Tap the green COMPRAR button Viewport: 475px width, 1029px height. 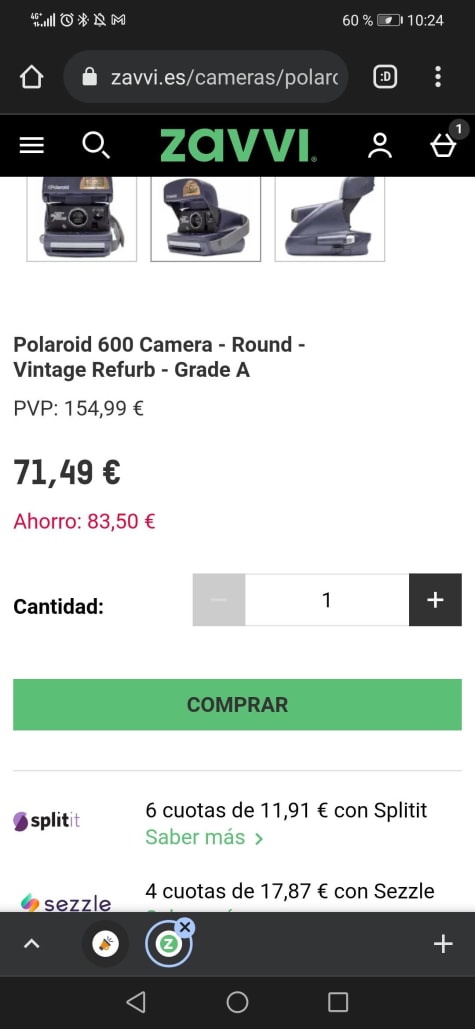(x=238, y=705)
